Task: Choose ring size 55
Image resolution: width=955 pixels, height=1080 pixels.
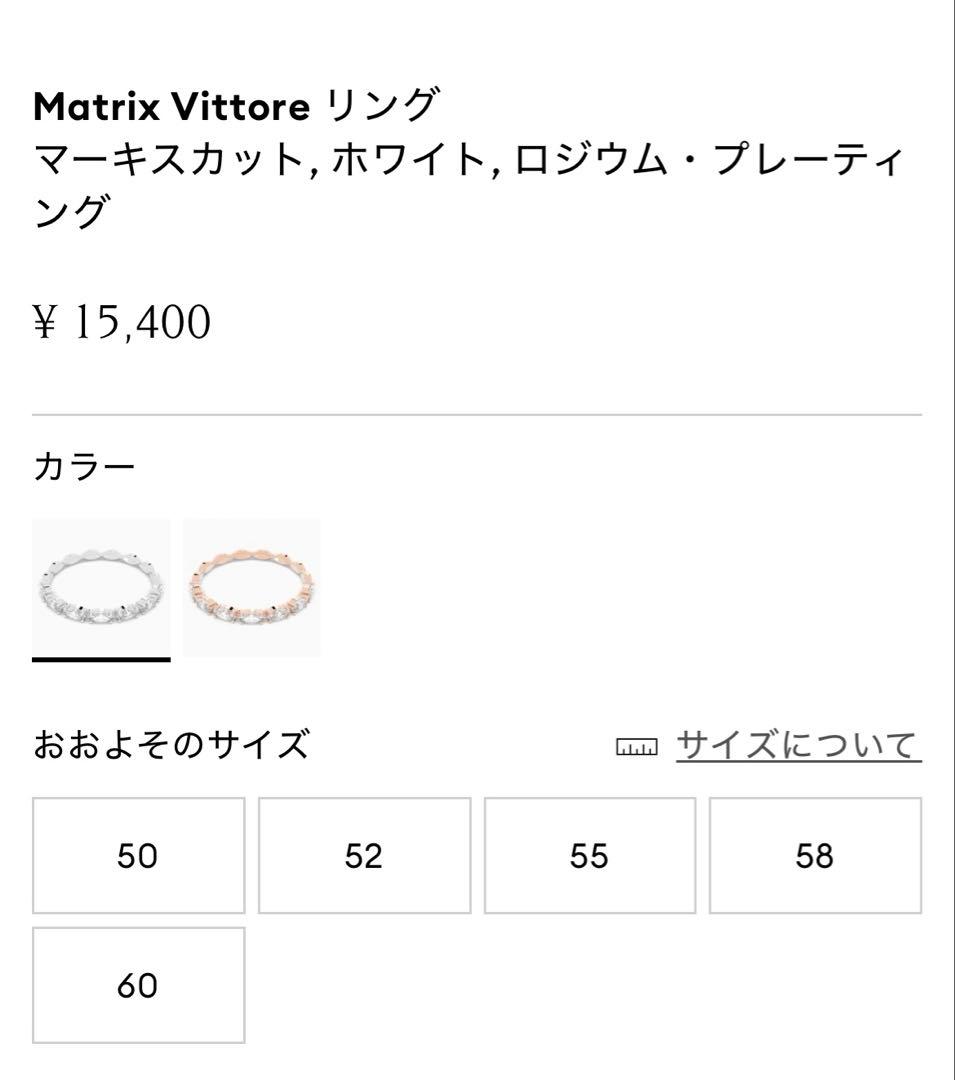Action: [590, 856]
